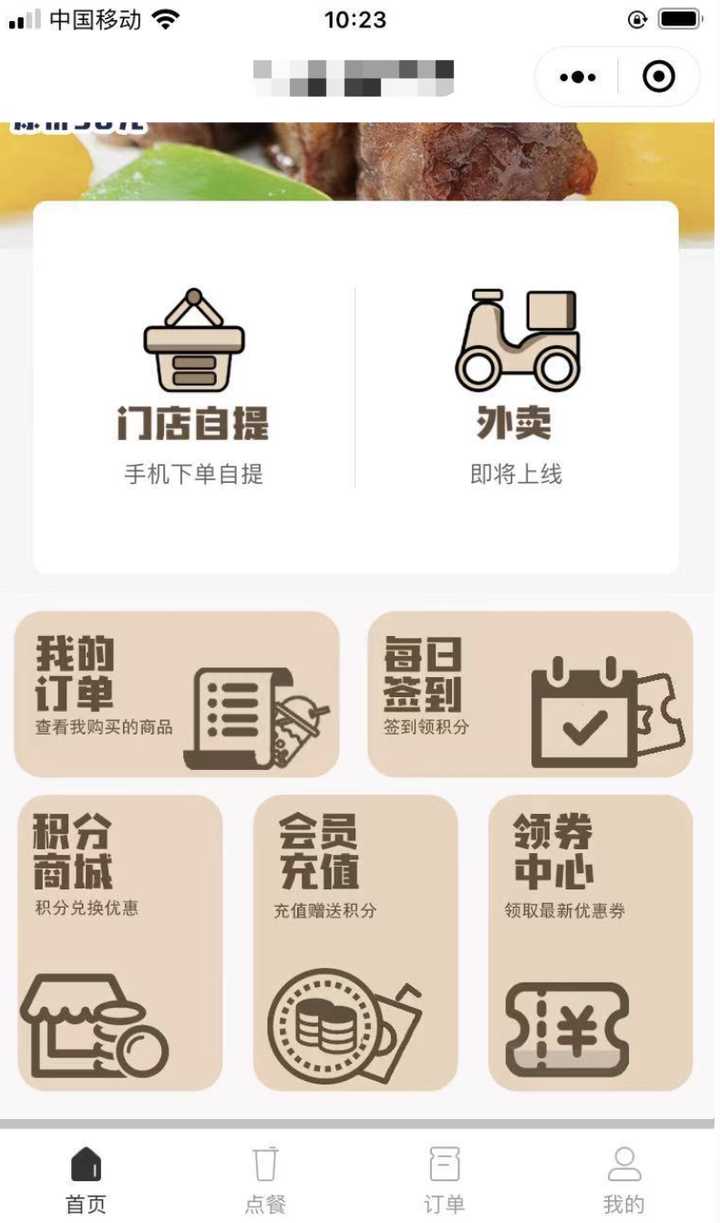Image resolution: width=720 pixels, height=1223 pixels.
Task: Open 每日签到 daily check-in
Action: pyautogui.click(x=530, y=694)
